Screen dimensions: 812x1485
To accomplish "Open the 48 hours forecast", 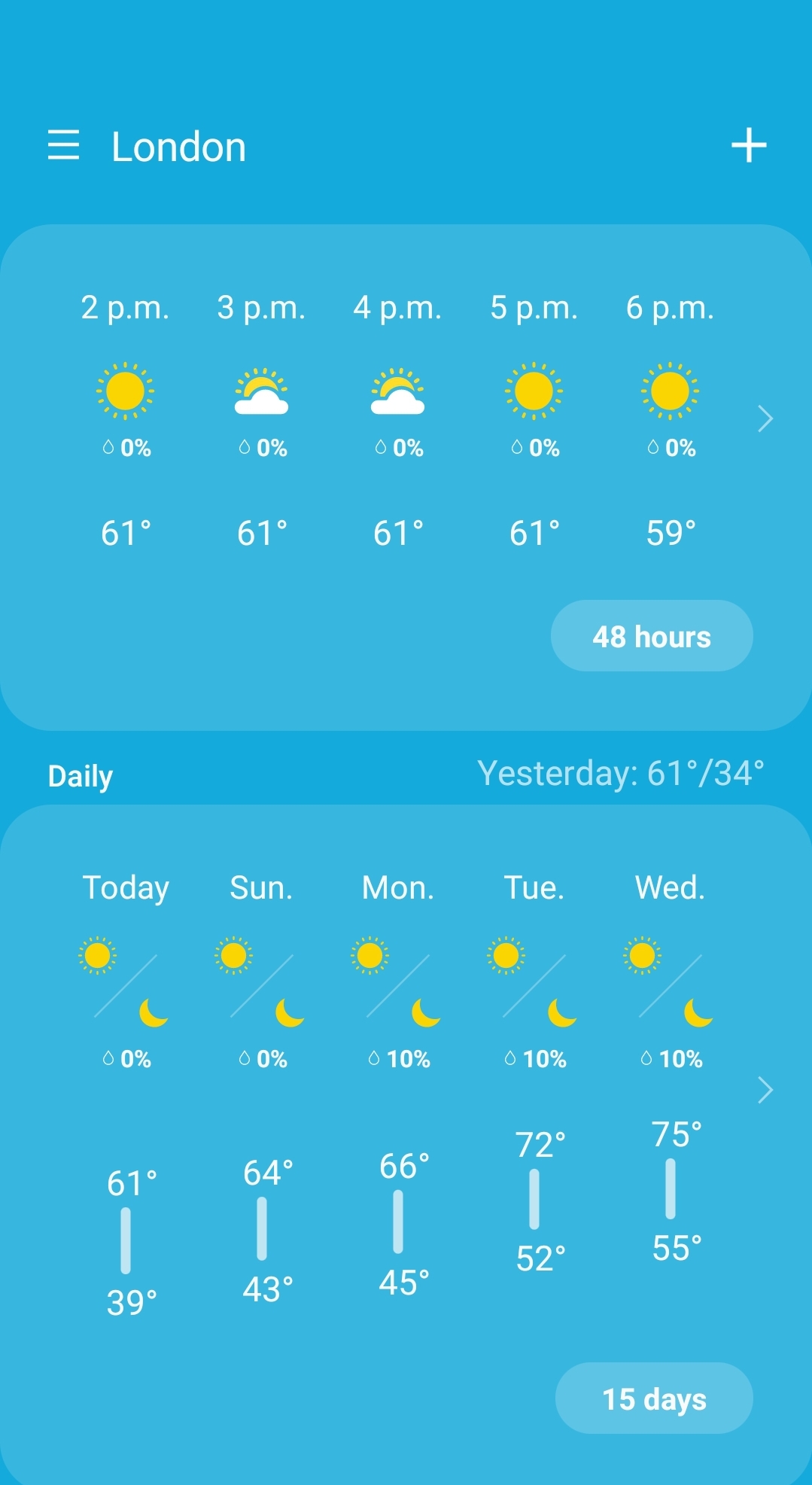I will (x=652, y=636).
